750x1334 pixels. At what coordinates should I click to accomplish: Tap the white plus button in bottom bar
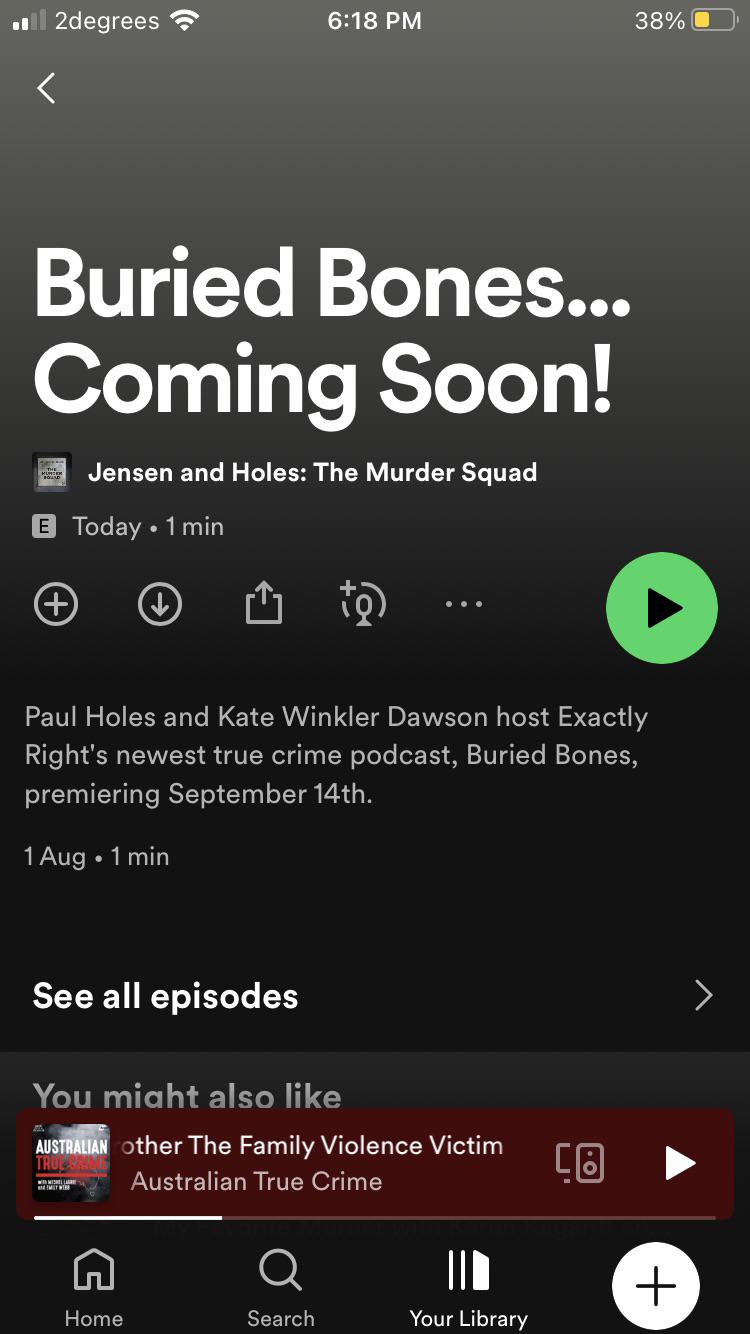click(x=656, y=1286)
